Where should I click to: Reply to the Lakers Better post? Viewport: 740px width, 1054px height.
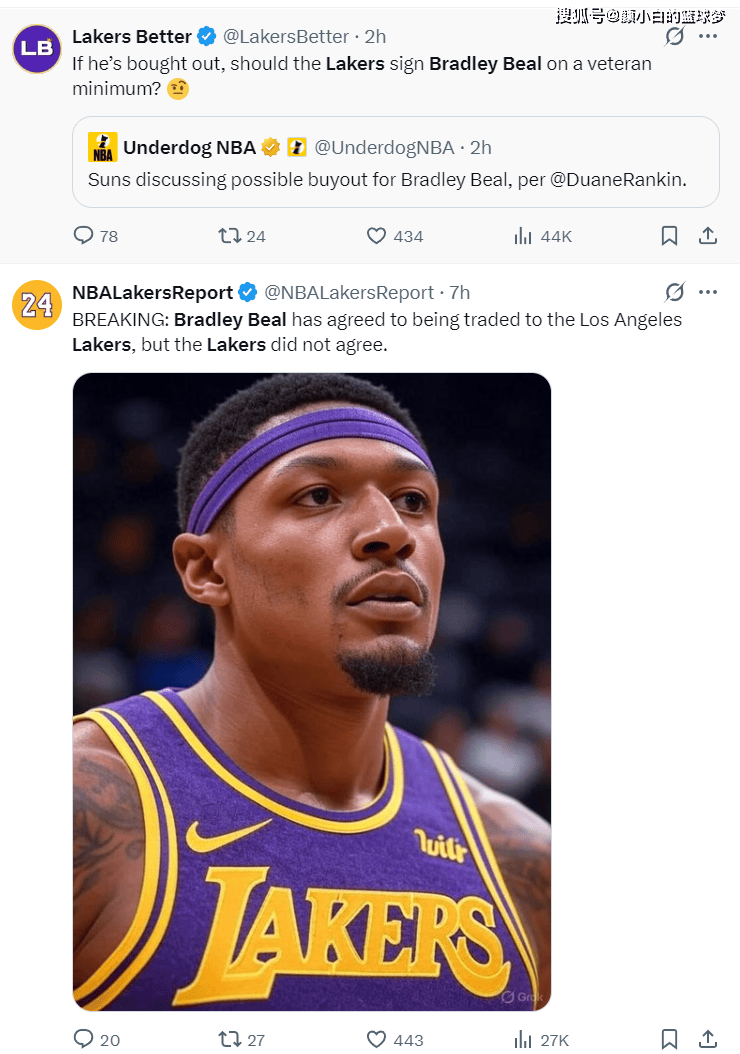tap(84, 236)
